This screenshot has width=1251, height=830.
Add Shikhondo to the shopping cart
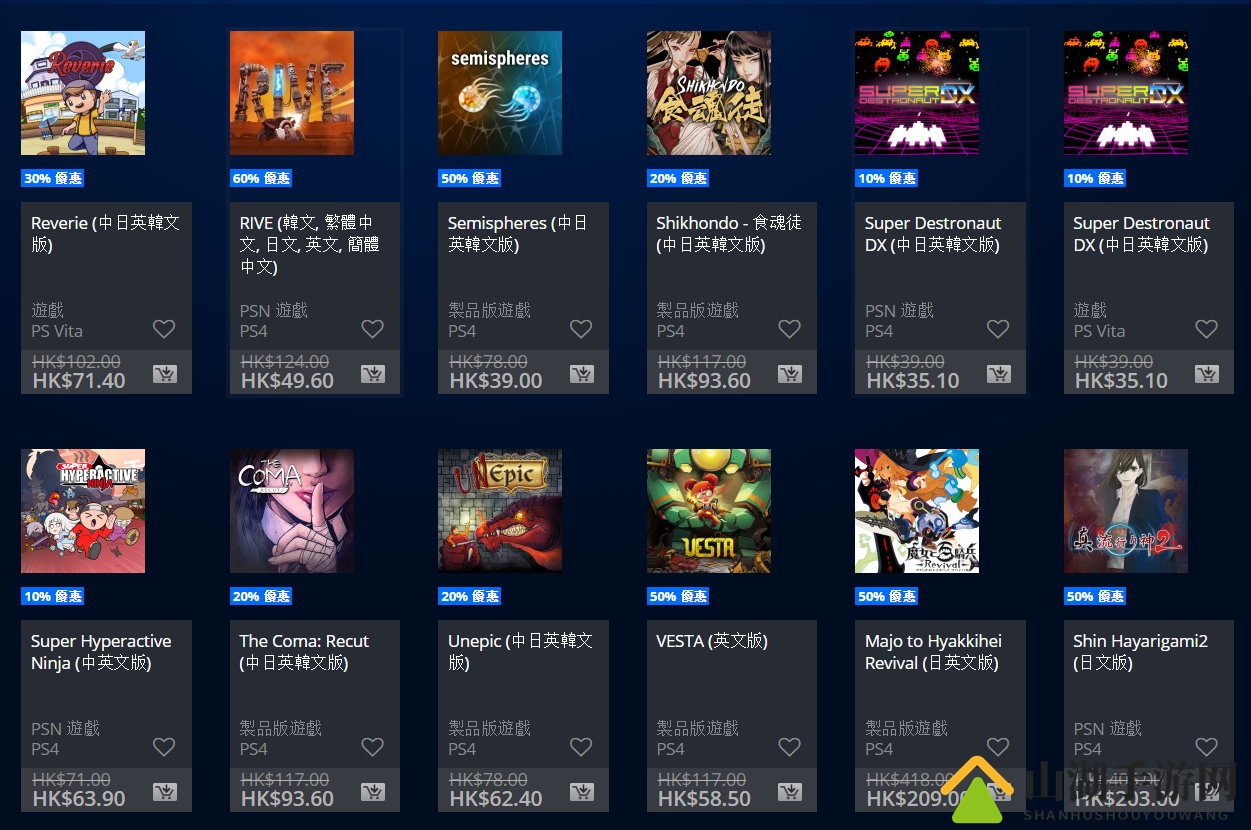click(790, 374)
